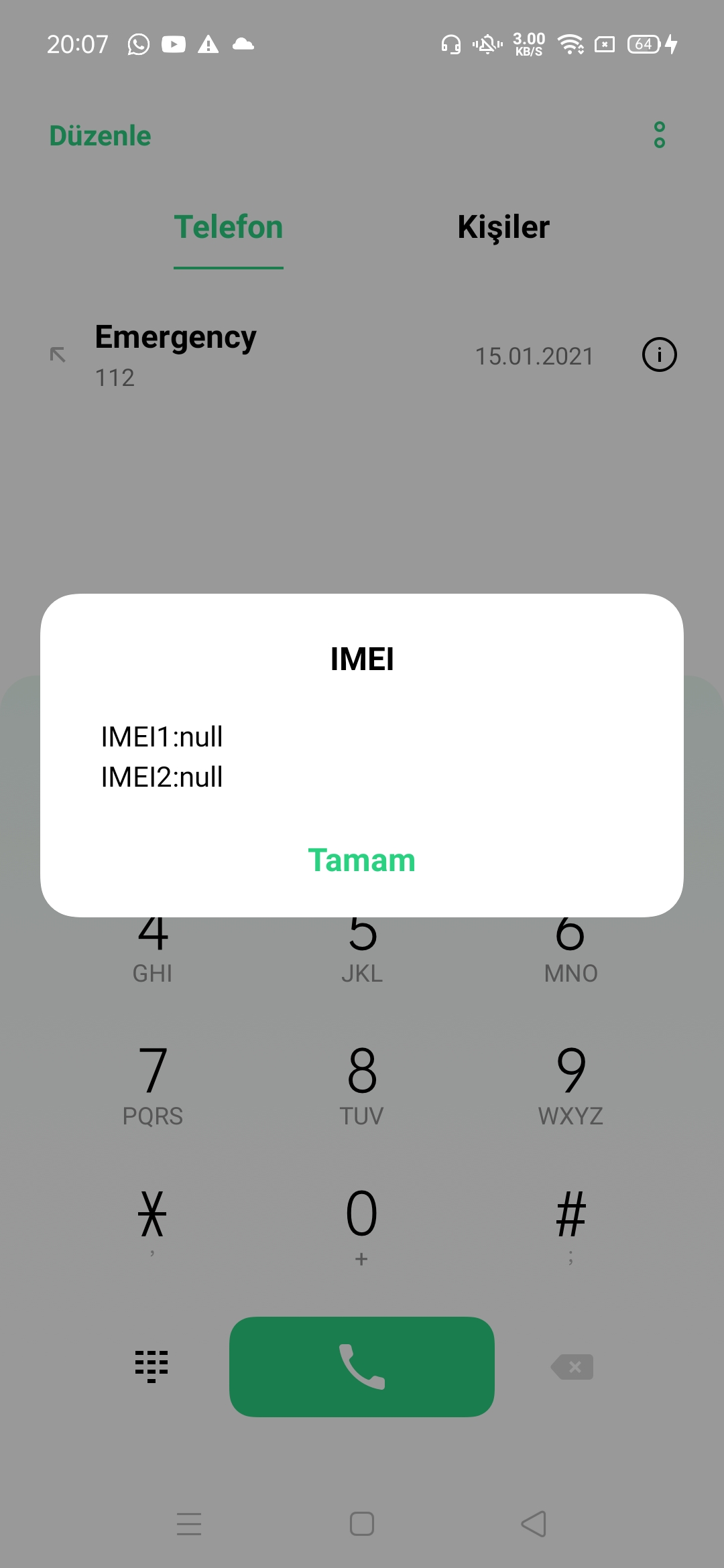Select the Telefon tab
Viewport: 724px width, 1568px height.
229,227
